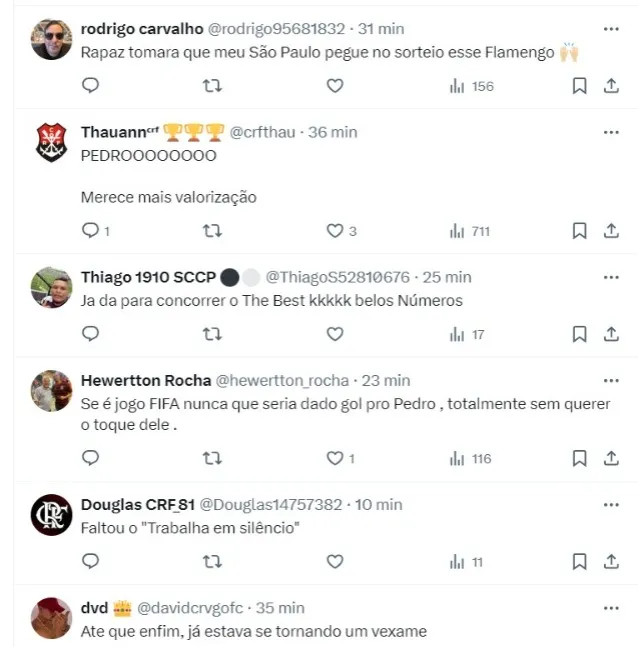The width and height of the screenshot is (638, 647).
Task: Like Hewertton Rocha's tweet
Action: point(335,458)
